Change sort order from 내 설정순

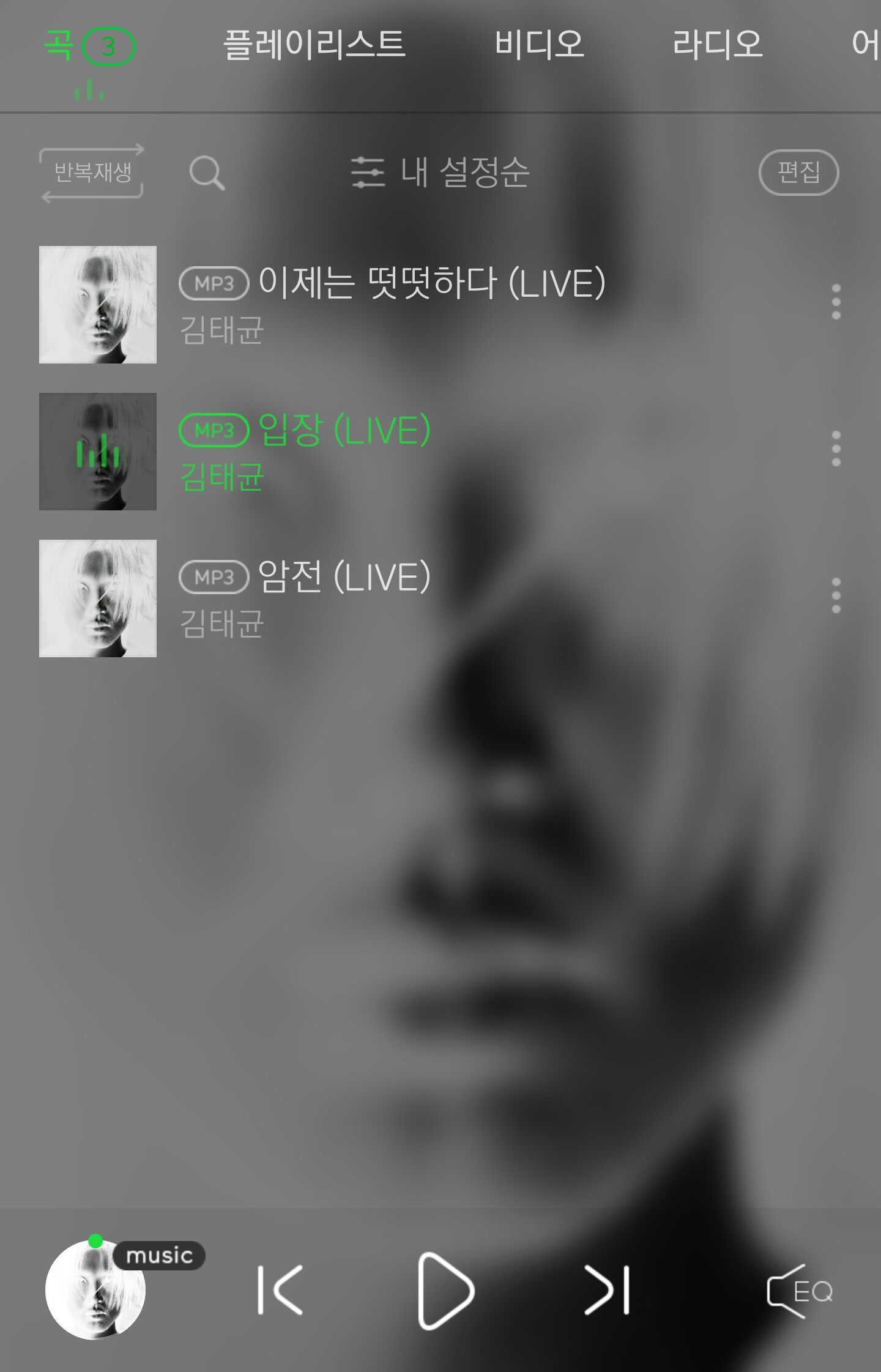pyautogui.click(x=441, y=172)
